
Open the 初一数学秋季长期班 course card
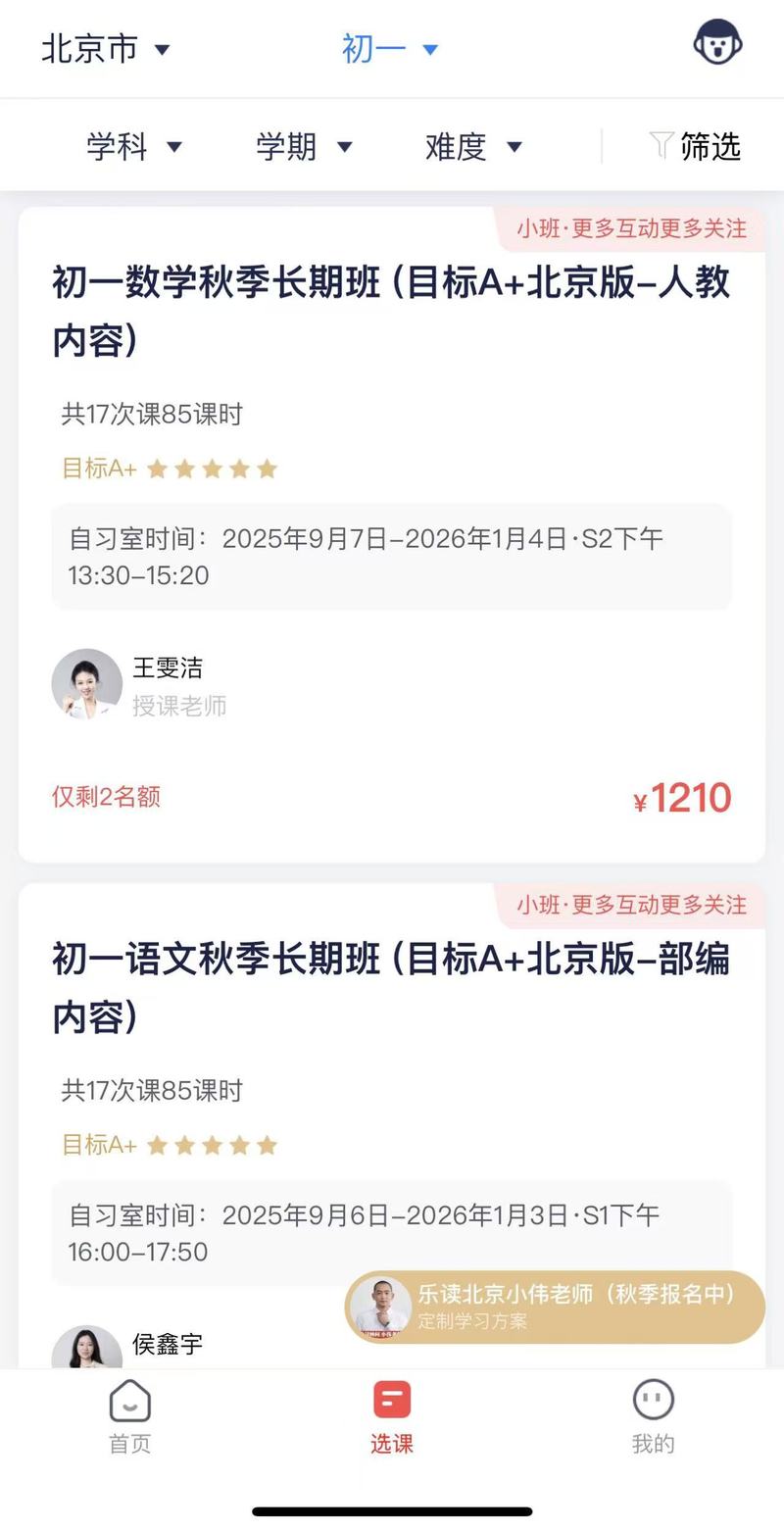point(390,310)
